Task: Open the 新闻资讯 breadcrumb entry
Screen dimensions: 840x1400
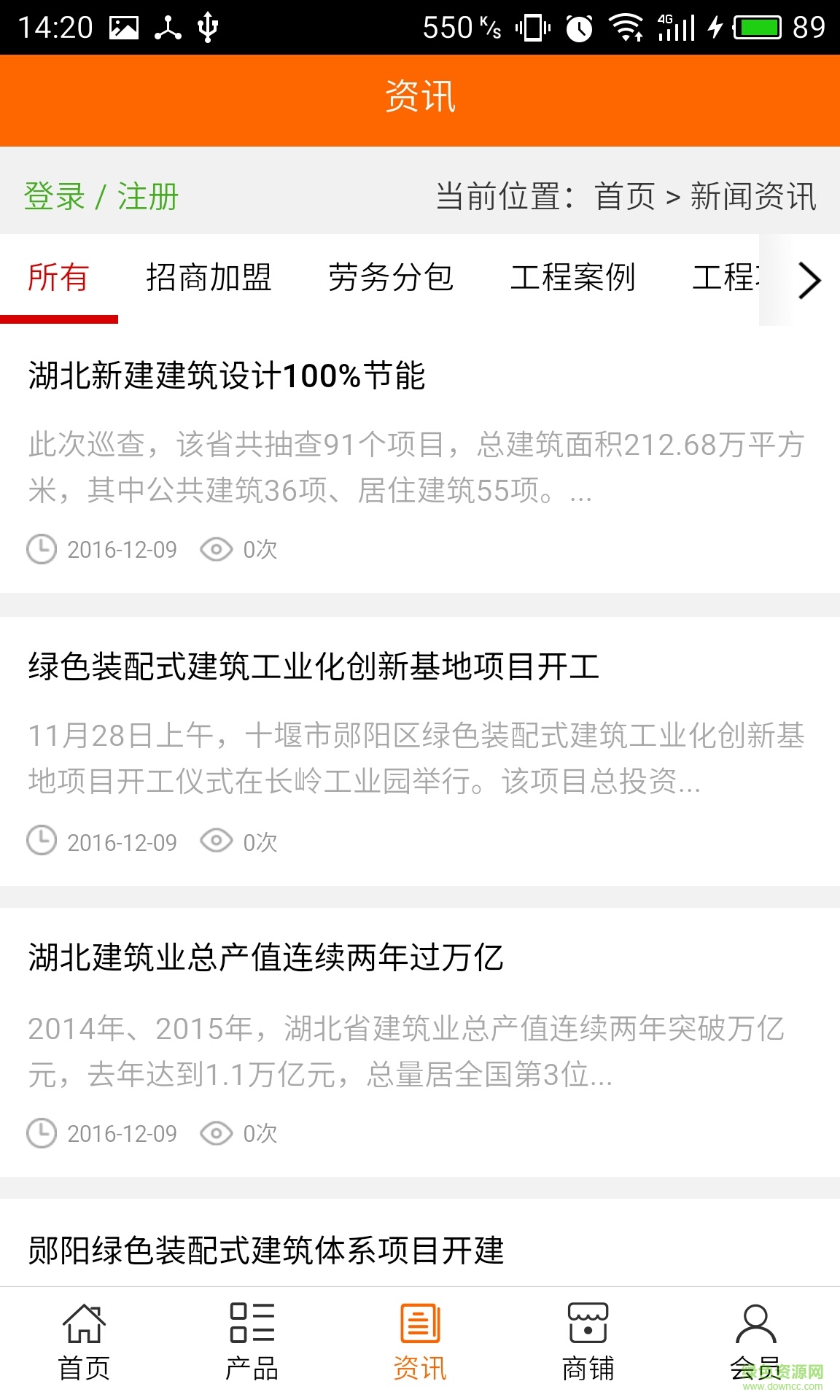Action: [x=752, y=195]
